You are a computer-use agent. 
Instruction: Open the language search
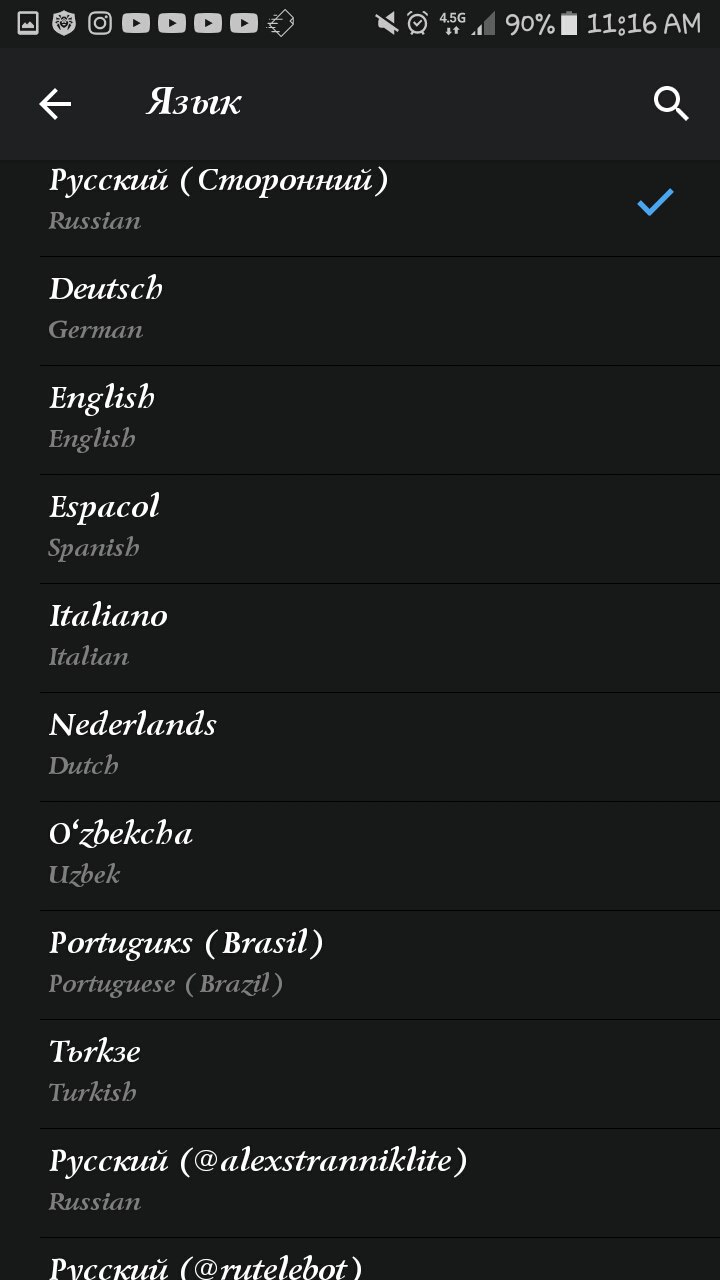[x=671, y=103]
